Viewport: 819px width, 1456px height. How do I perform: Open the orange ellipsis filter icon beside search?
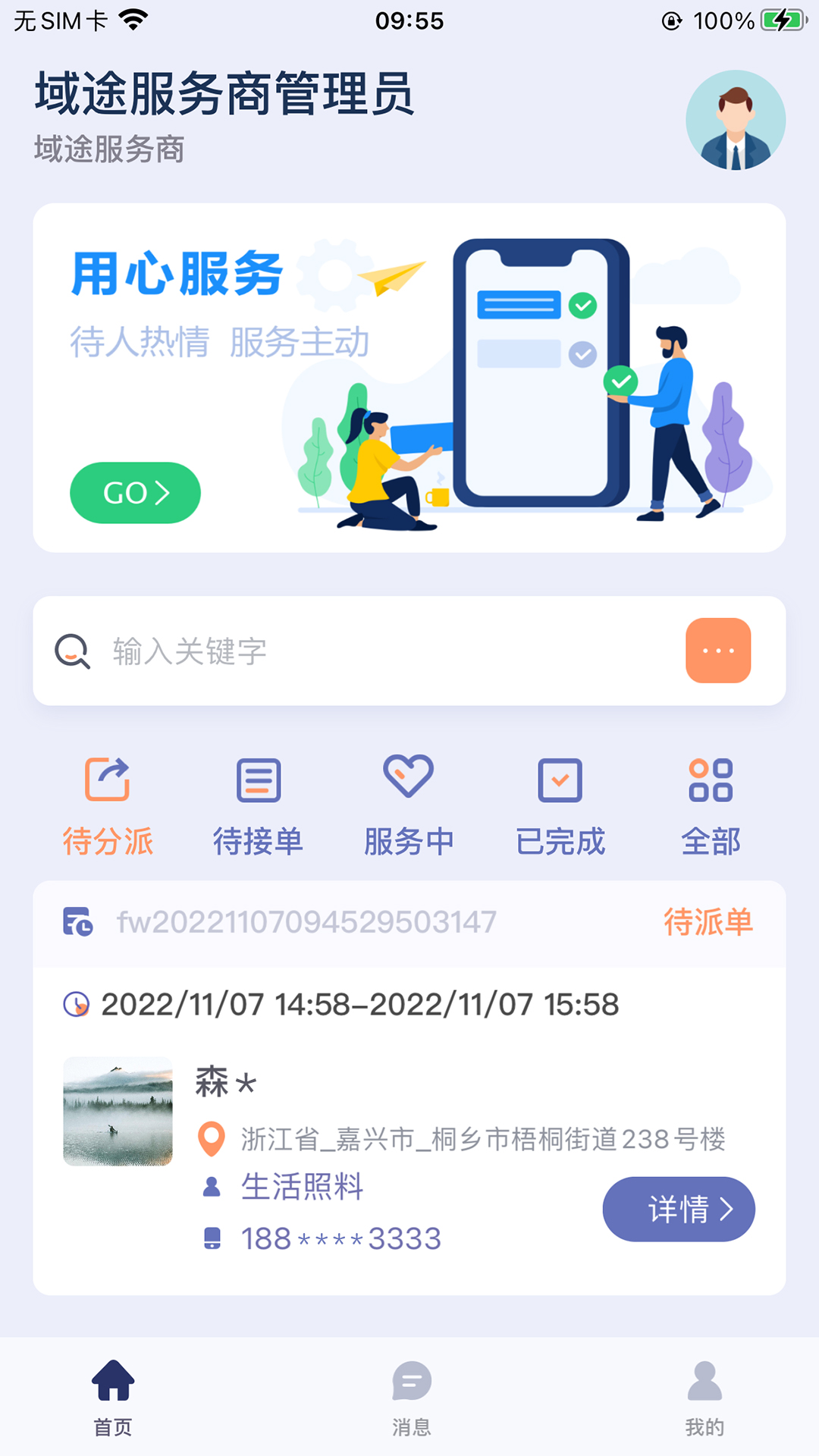click(717, 651)
